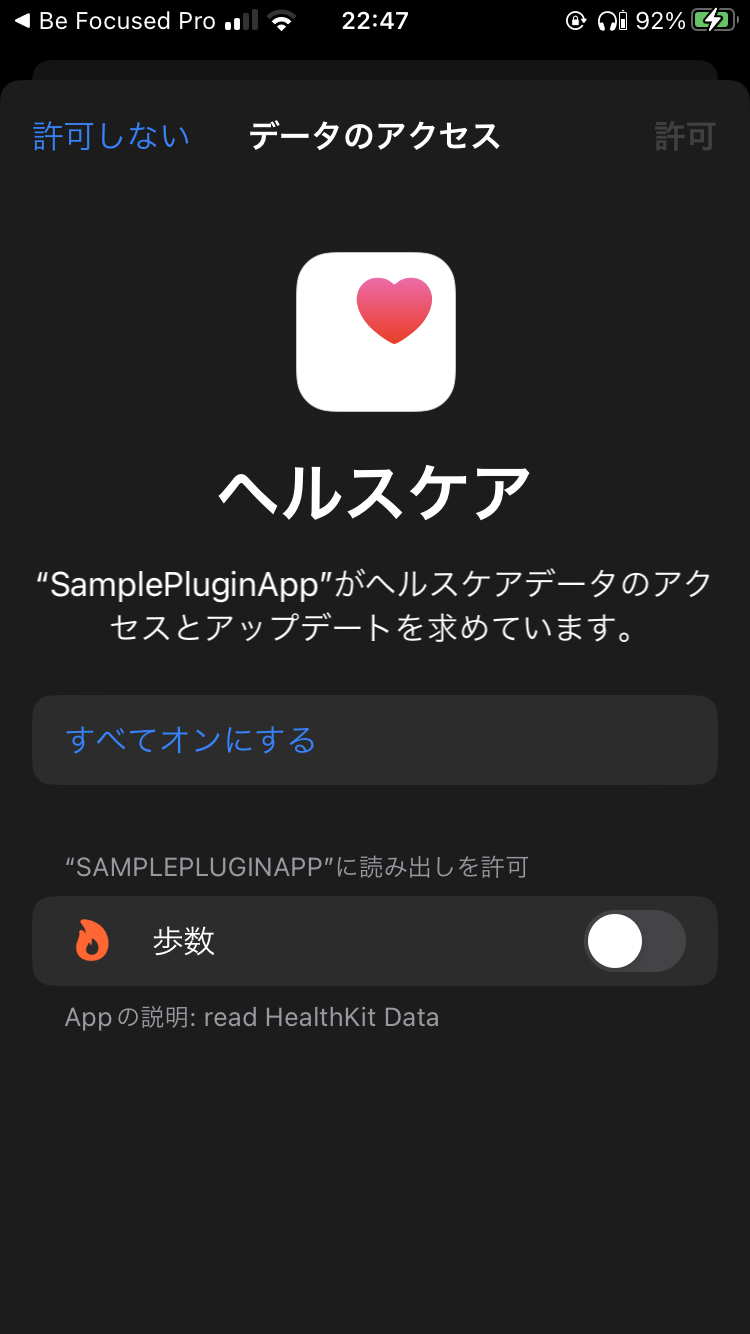Tap the charging battery indicator
750x1334 pixels.
click(x=712, y=19)
